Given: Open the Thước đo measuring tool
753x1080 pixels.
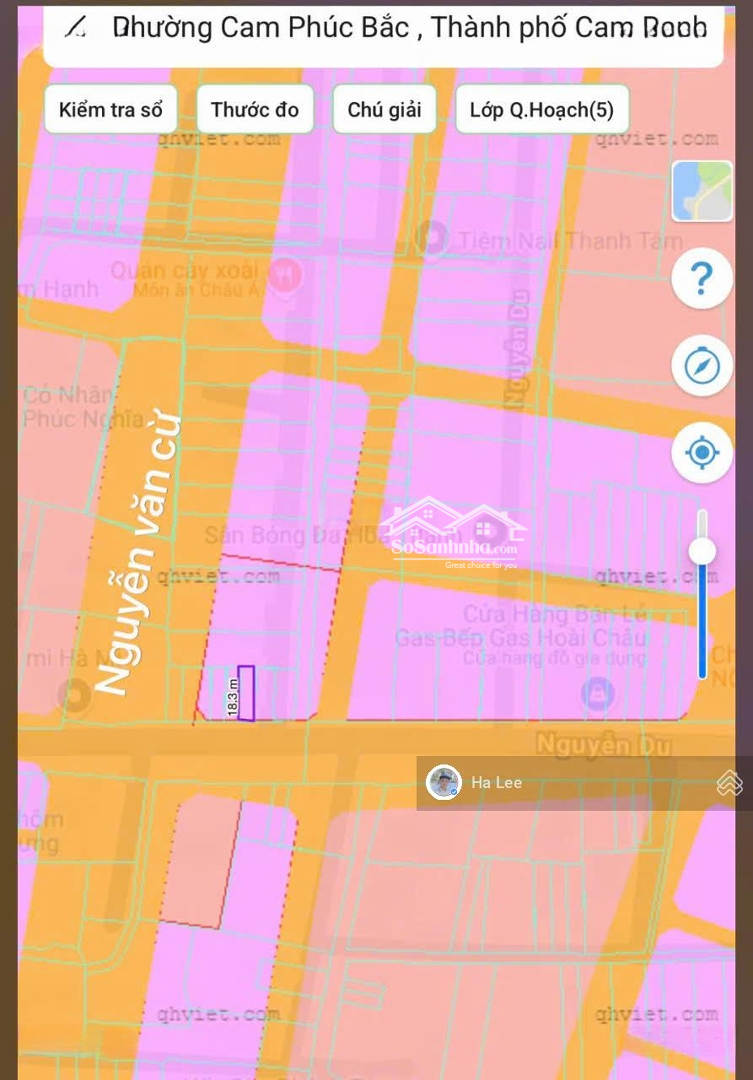Looking at the screenshot, I should (254, 110).
